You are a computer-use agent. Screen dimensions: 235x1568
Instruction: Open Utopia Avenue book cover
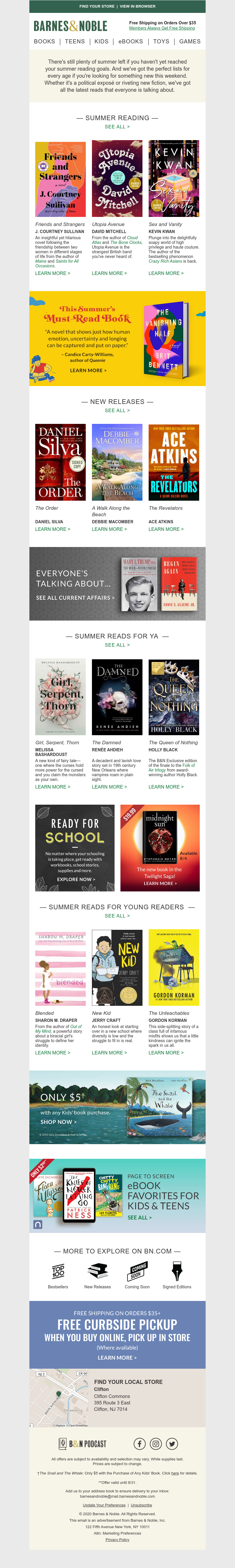click(117, 179)
